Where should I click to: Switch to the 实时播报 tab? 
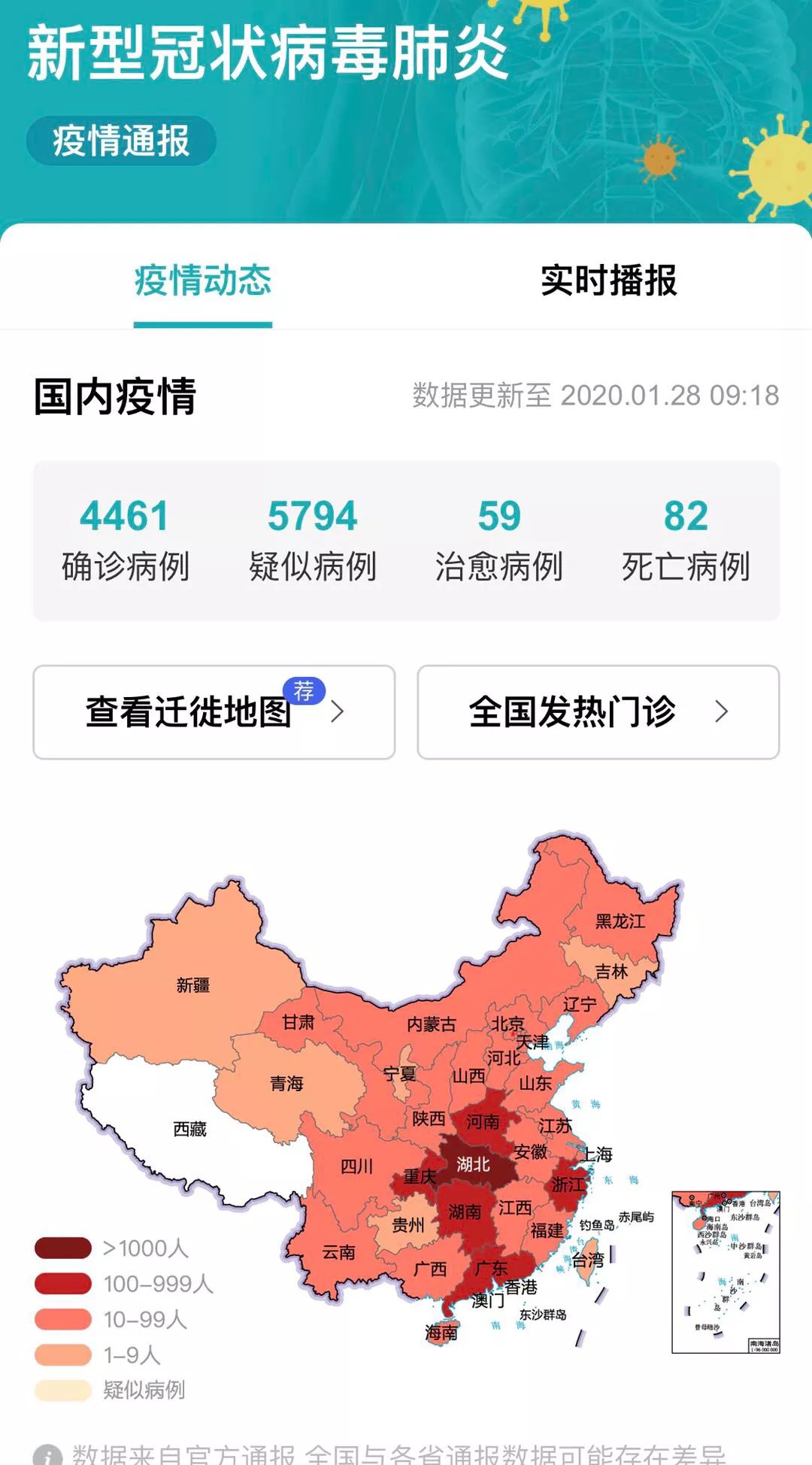(x=609, y=281)
